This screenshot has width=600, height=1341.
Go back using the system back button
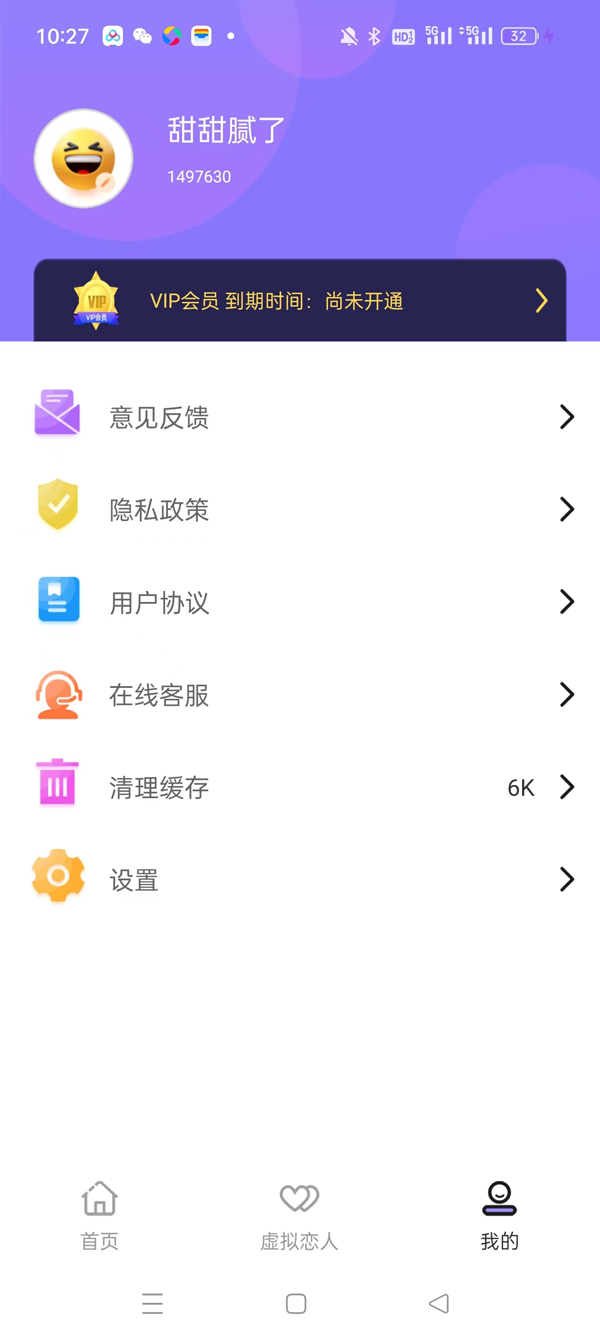(x=438, y=1303)
